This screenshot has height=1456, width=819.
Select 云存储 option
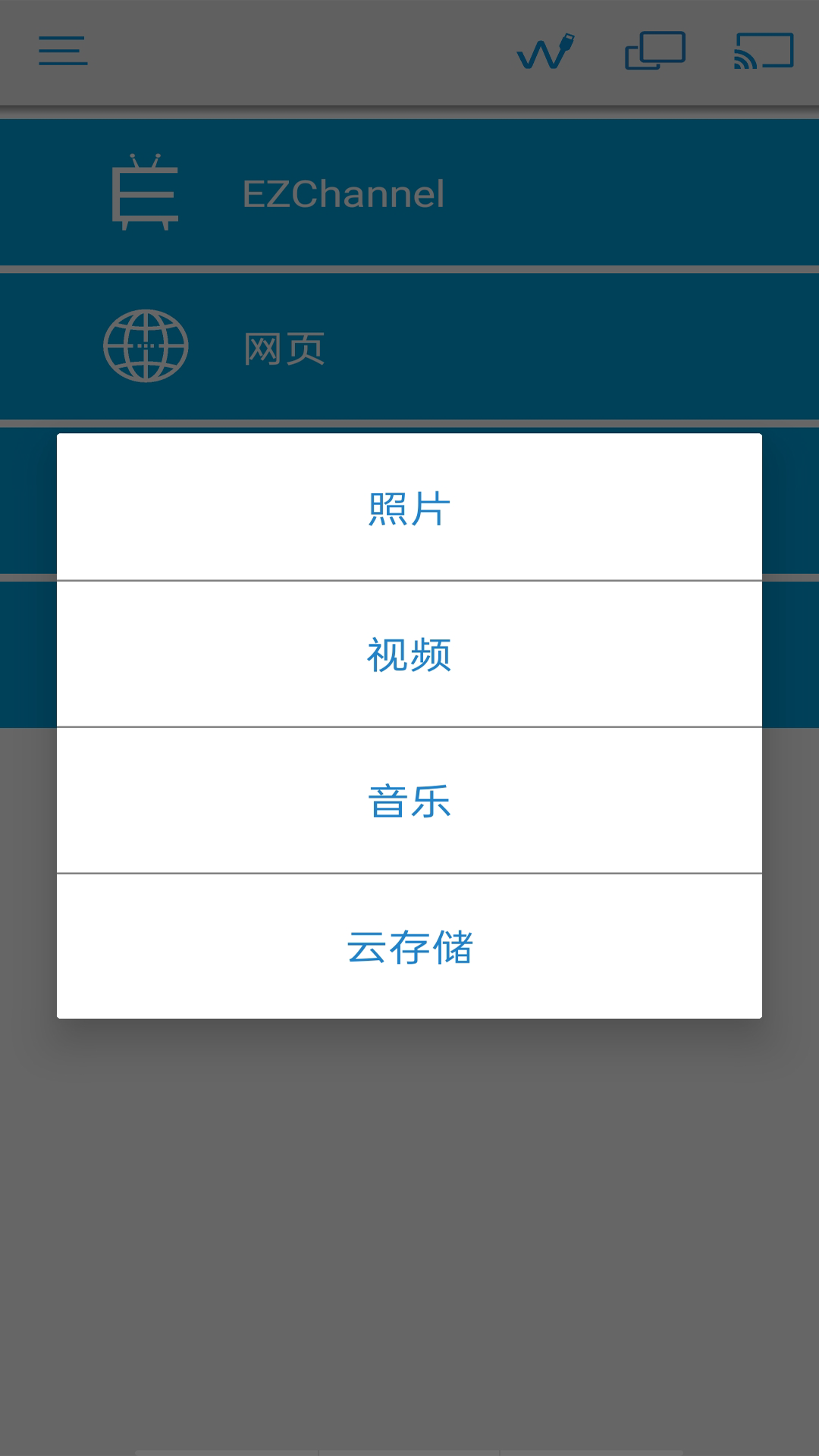pyautogui.click(x=409, y=946)
